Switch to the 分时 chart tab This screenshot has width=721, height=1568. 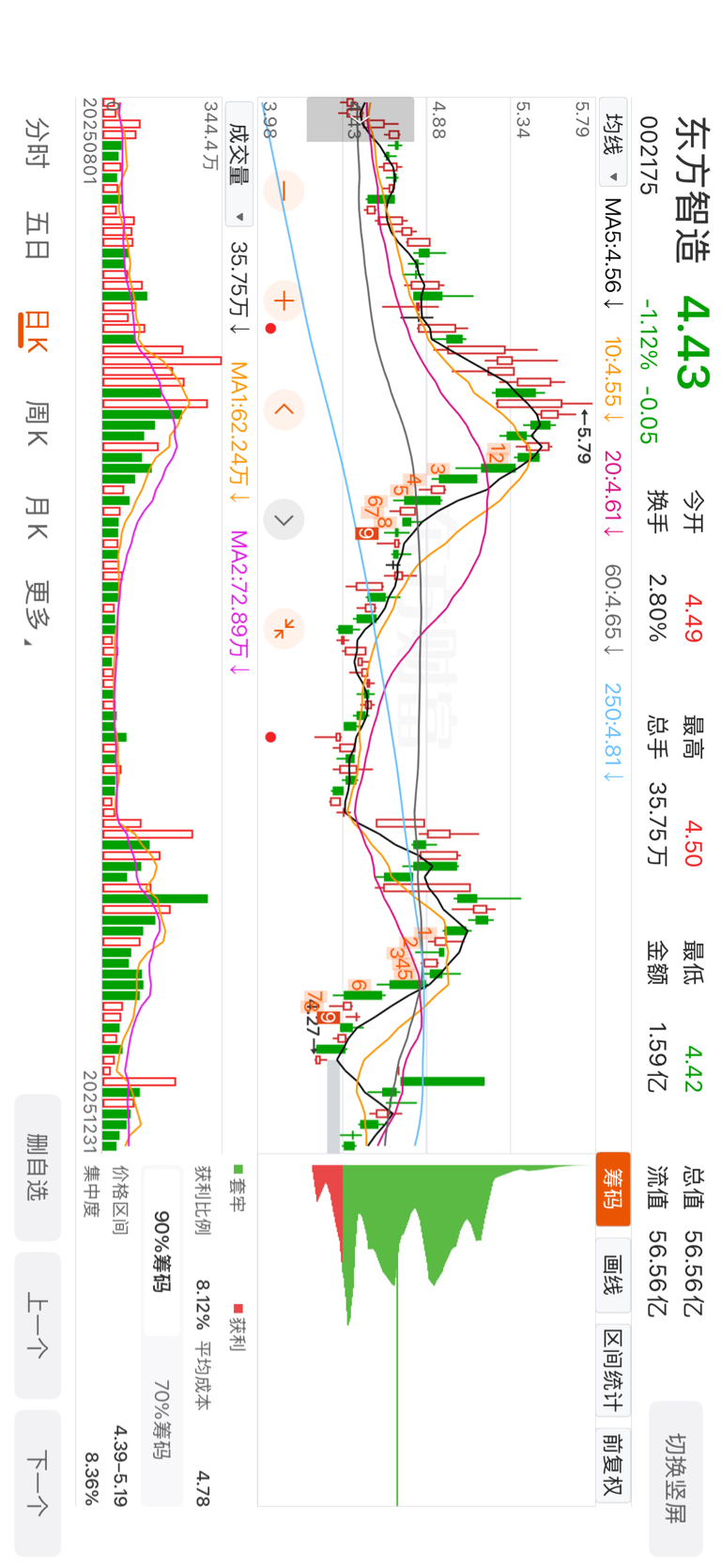(38, 142)
